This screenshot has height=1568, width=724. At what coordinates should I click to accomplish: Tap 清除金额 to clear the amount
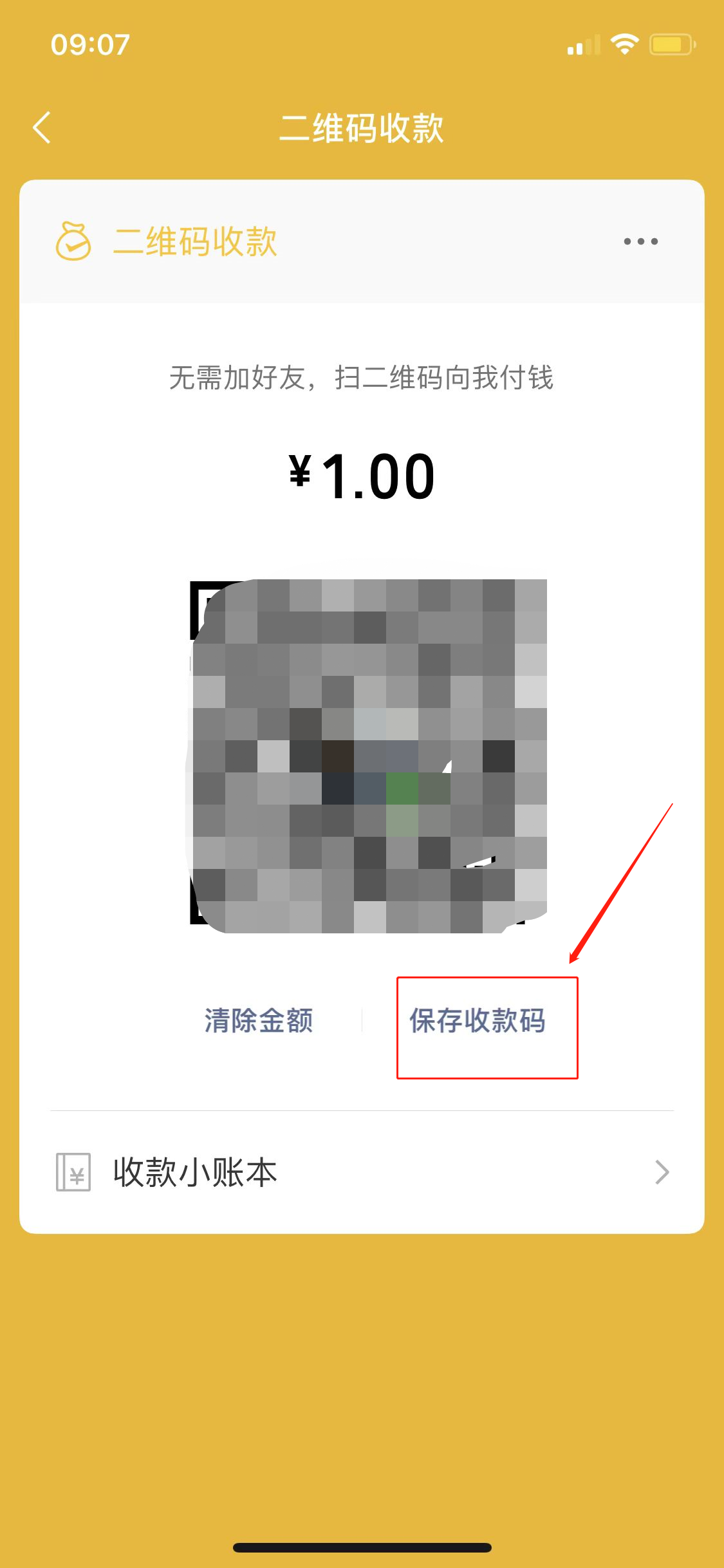[x=259, y=1020]
